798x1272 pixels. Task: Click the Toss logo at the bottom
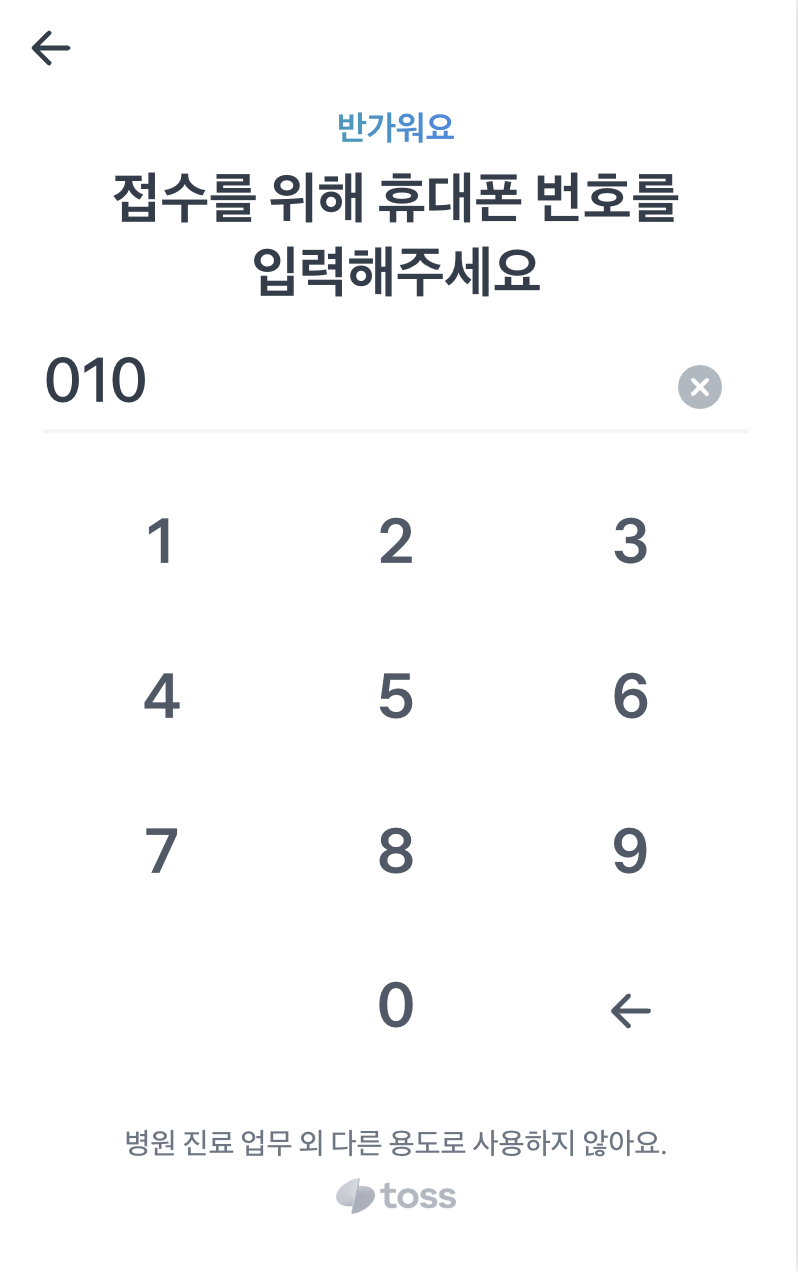398,1196
